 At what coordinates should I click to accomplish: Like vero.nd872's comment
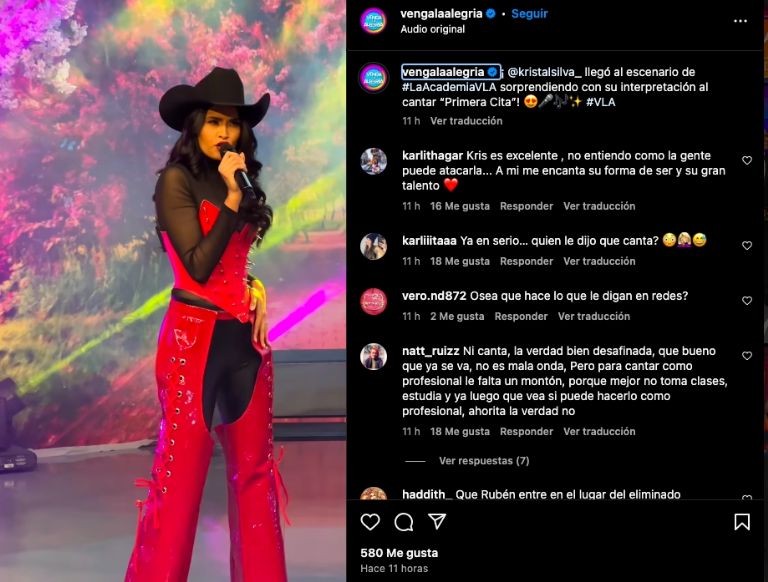(747, 301)
